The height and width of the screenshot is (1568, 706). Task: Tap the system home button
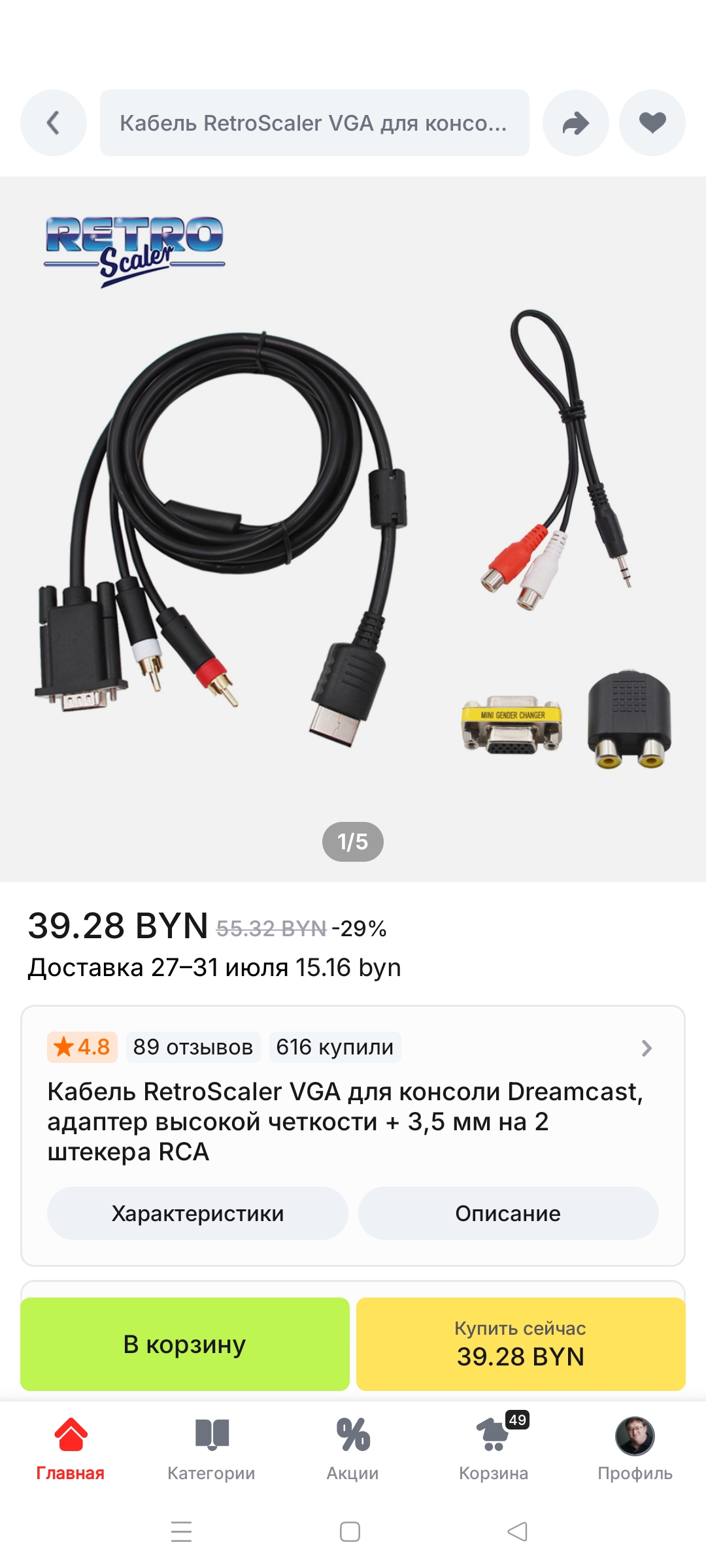tap(350, 1531)
